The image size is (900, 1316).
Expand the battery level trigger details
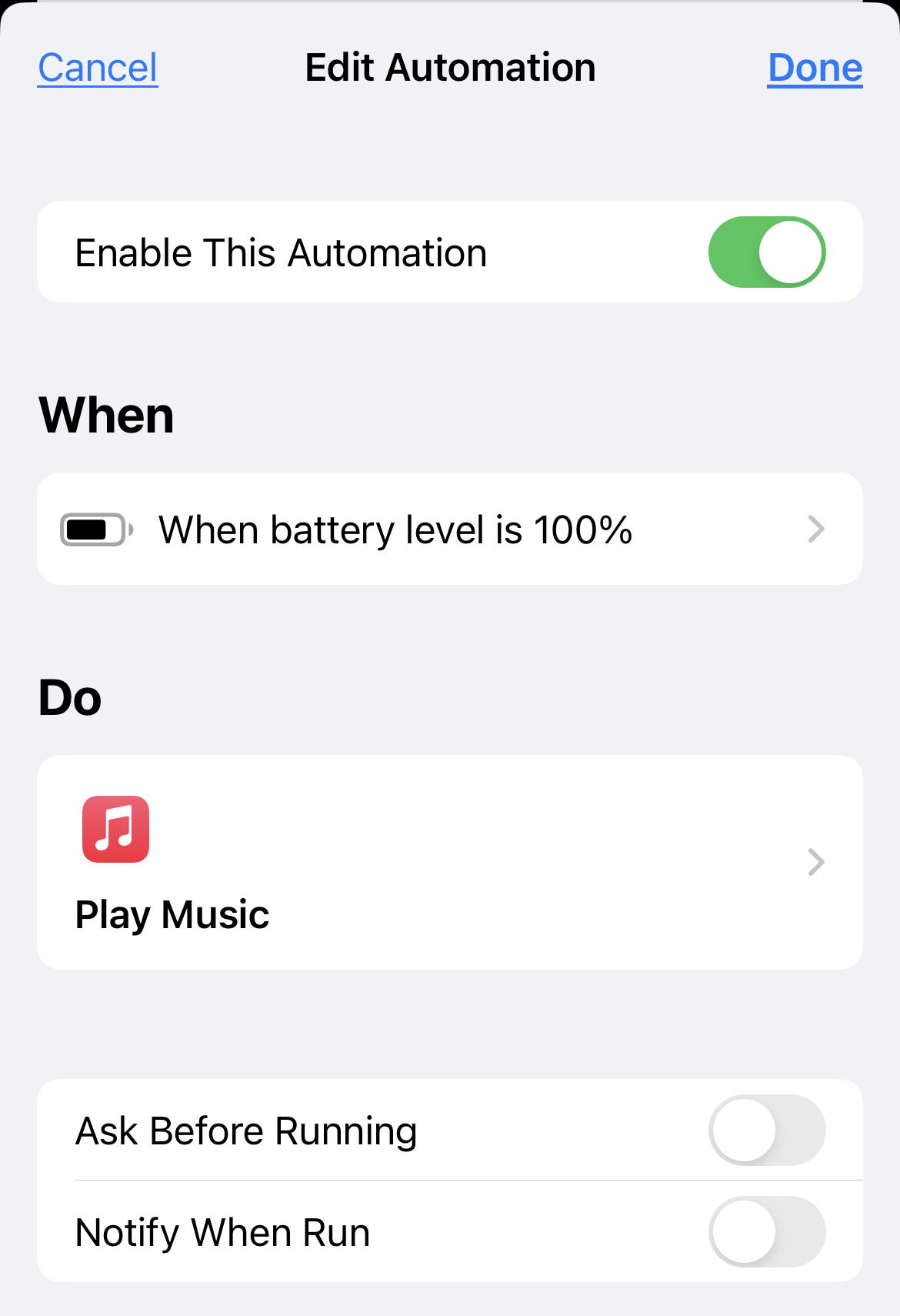click(816, 528)
